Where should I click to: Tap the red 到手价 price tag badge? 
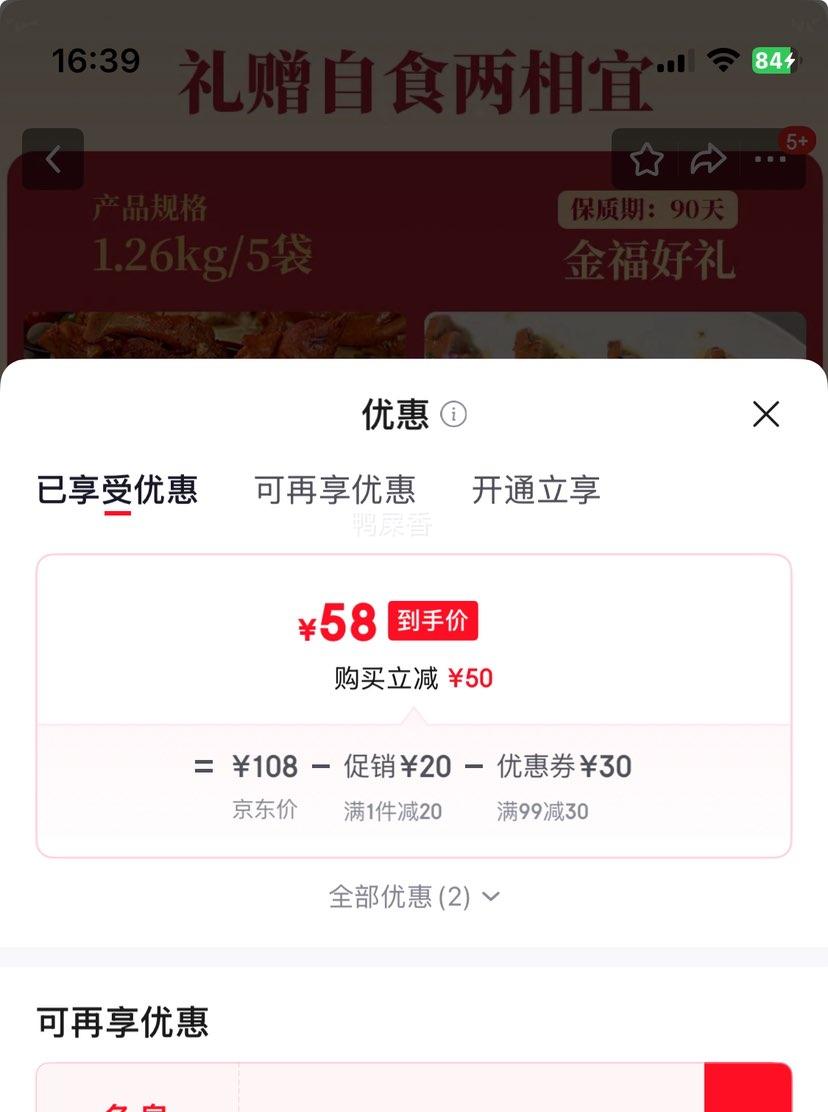pyautogui.click(x=435, y=620)
